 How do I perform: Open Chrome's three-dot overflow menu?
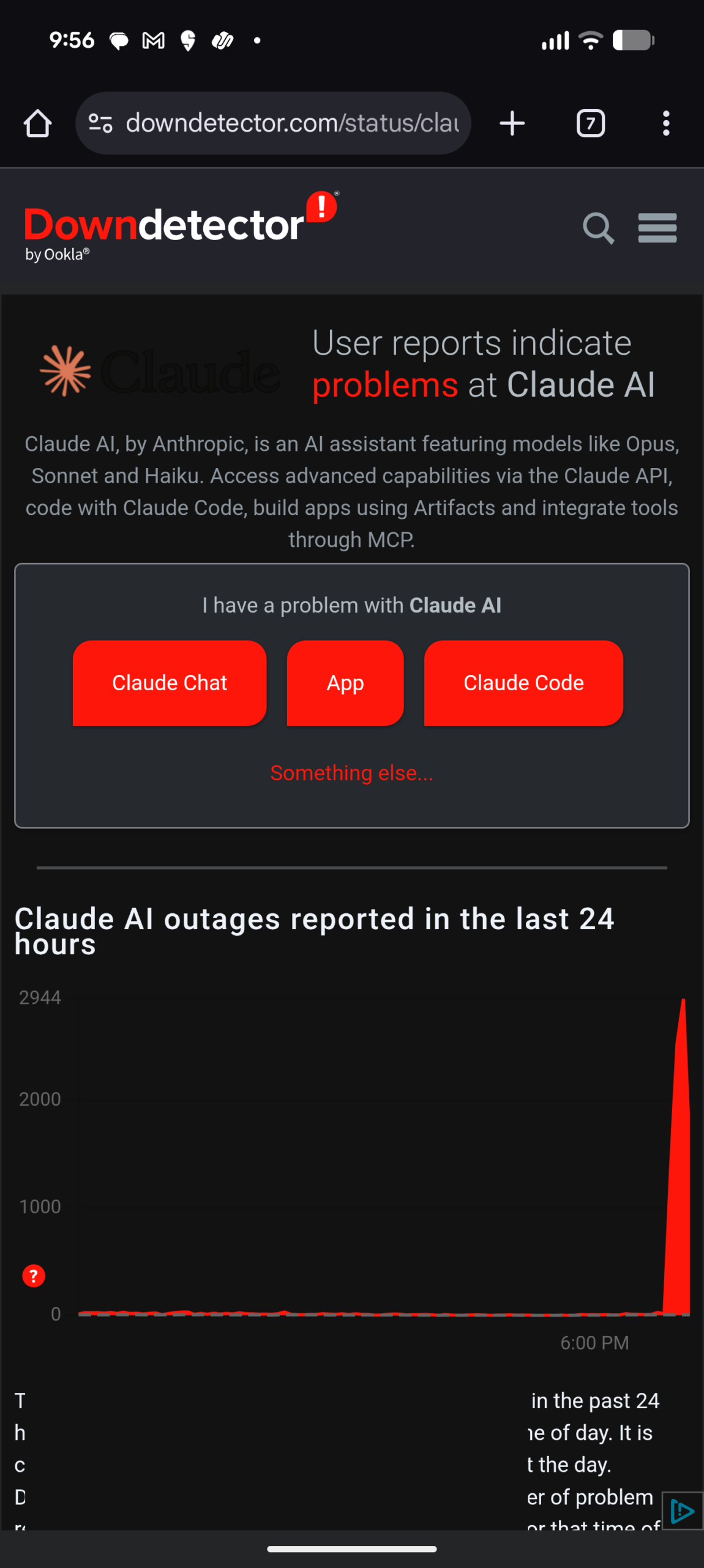(666, 123)
